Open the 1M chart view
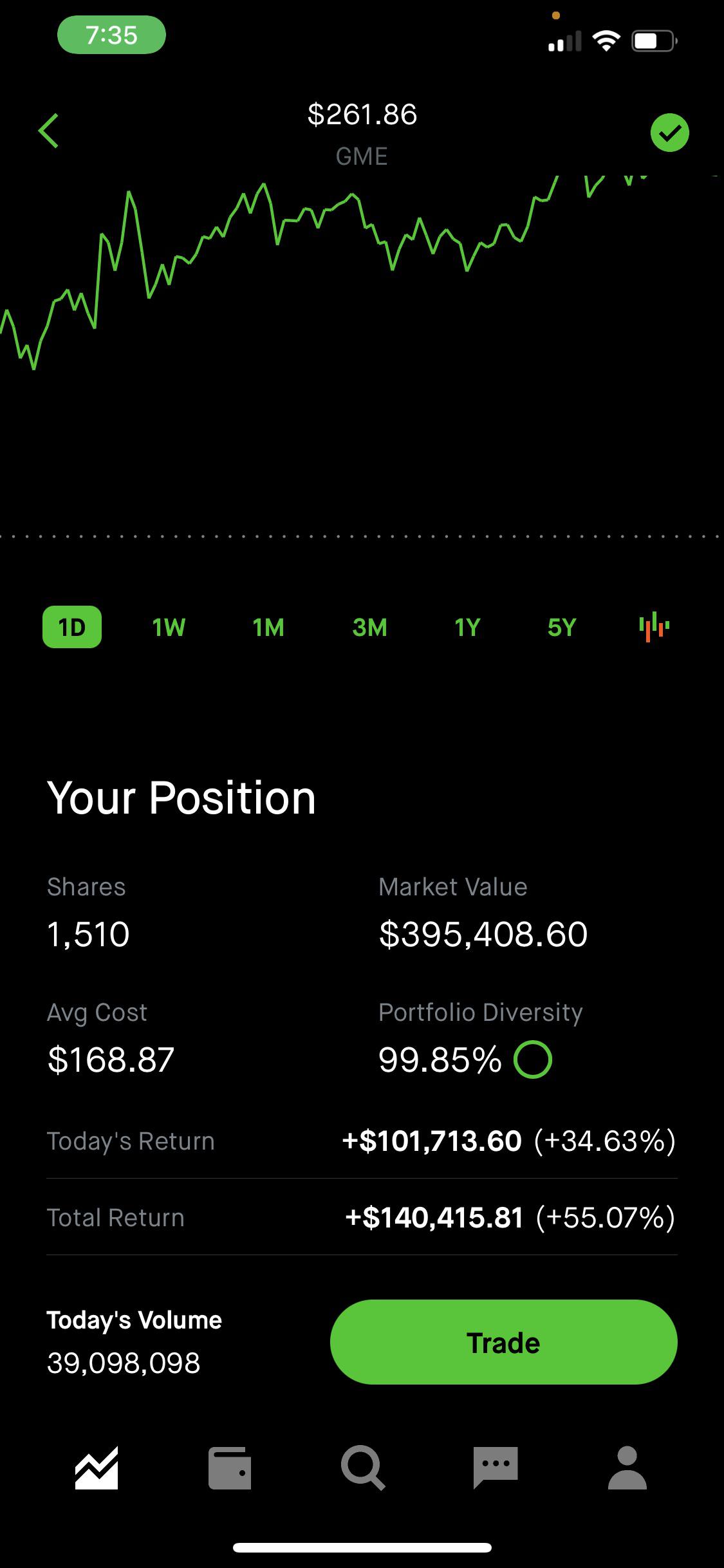724x1568 pixels. click(267, 626)
